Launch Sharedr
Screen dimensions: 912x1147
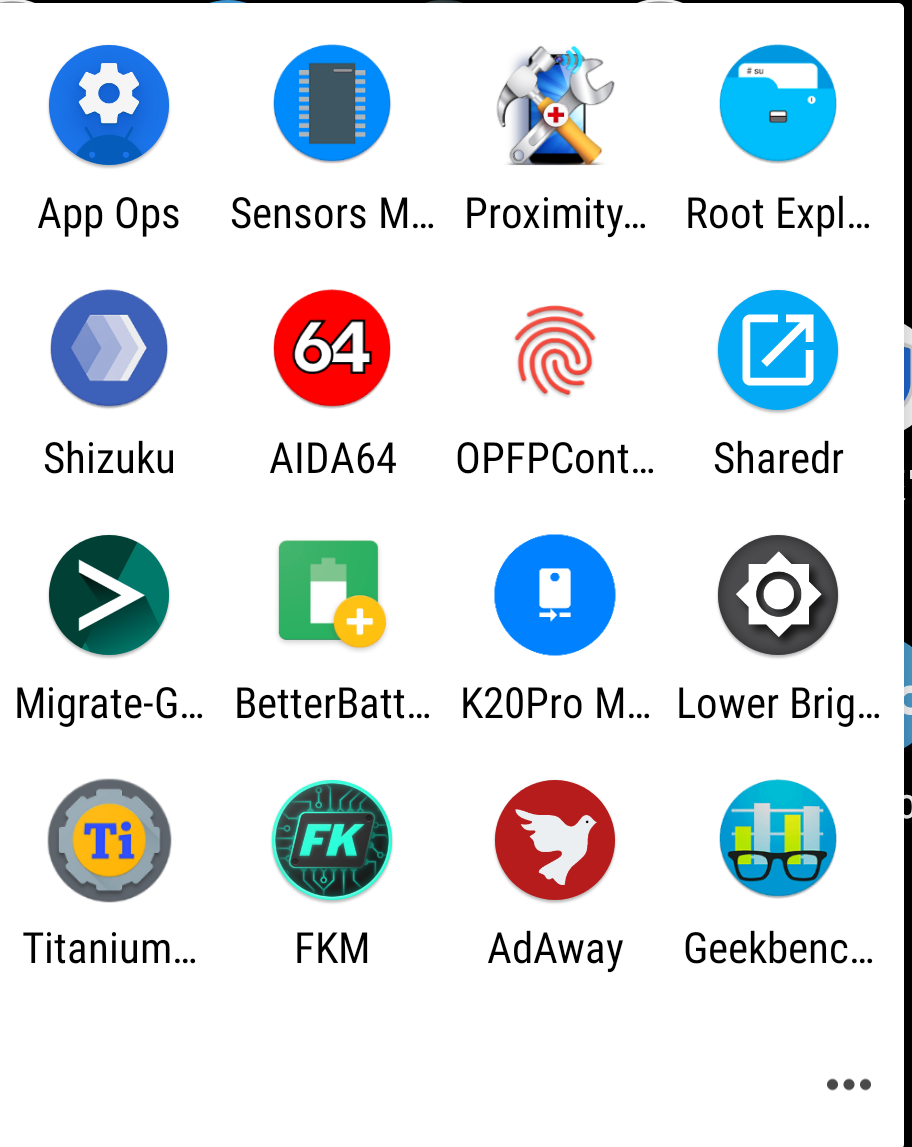(777, 349)
